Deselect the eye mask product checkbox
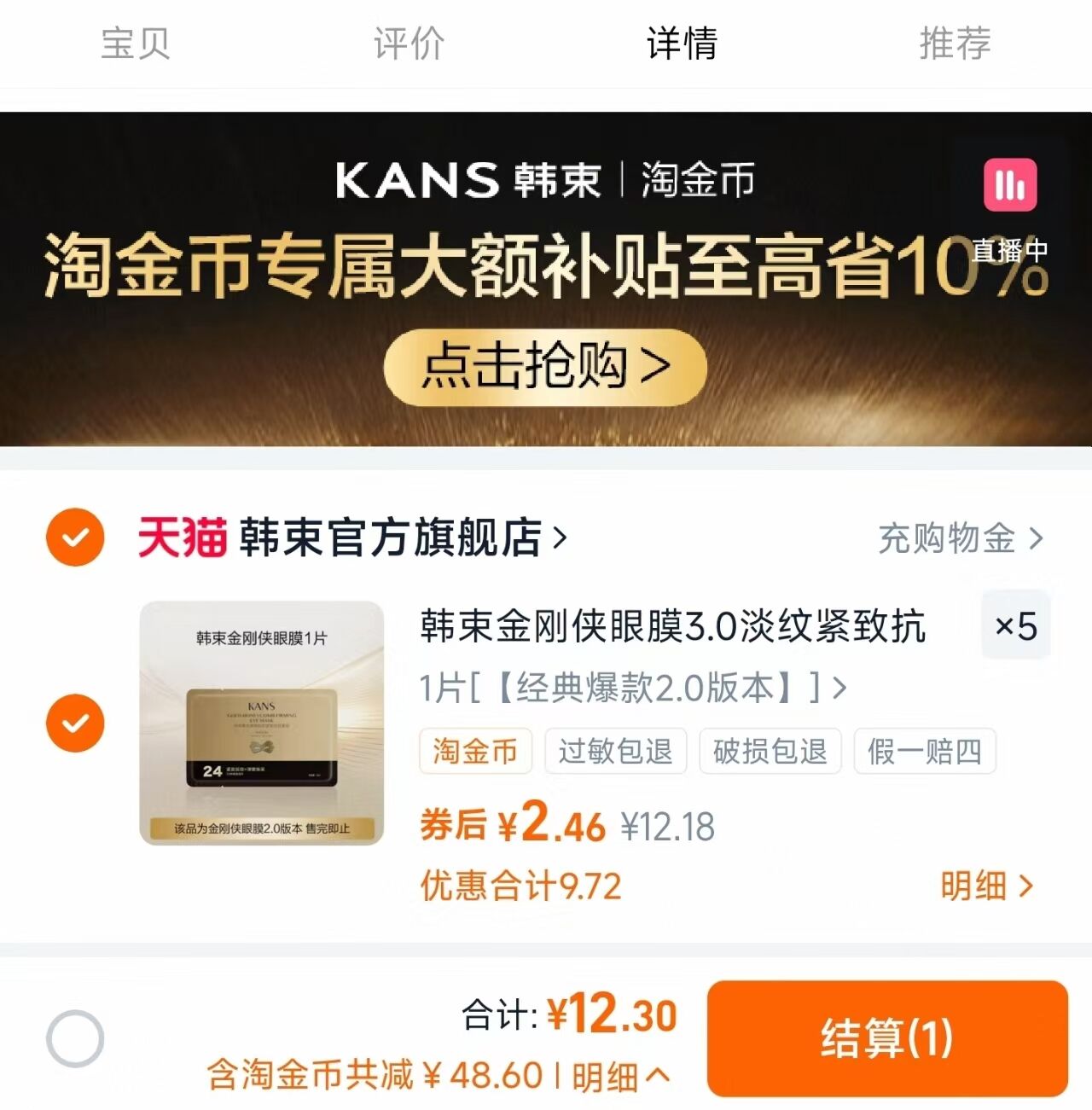This screenshot has width=1092, height=1110. [75, 723]
